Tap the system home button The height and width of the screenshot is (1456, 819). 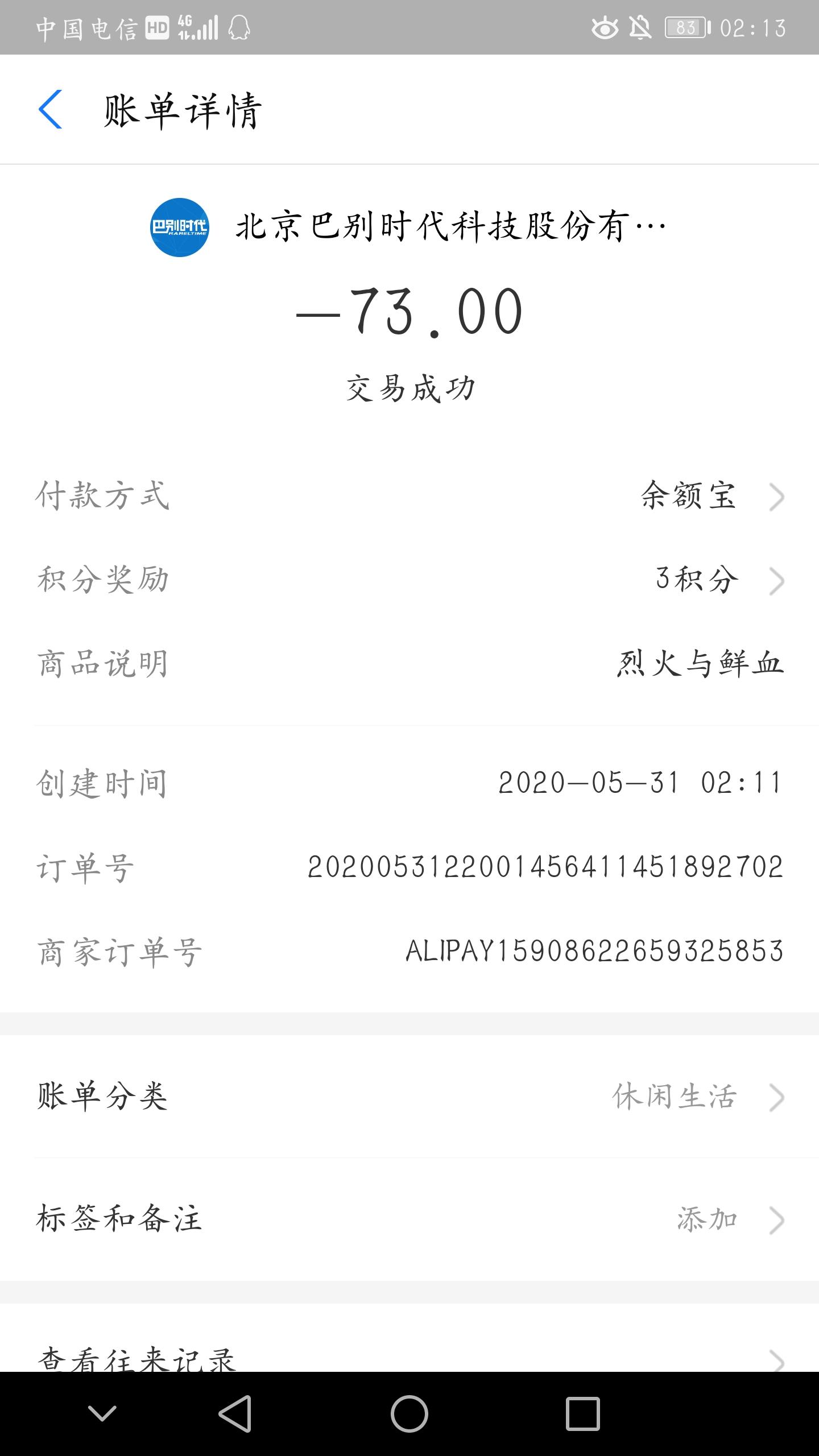click(x=409, y=1414)
